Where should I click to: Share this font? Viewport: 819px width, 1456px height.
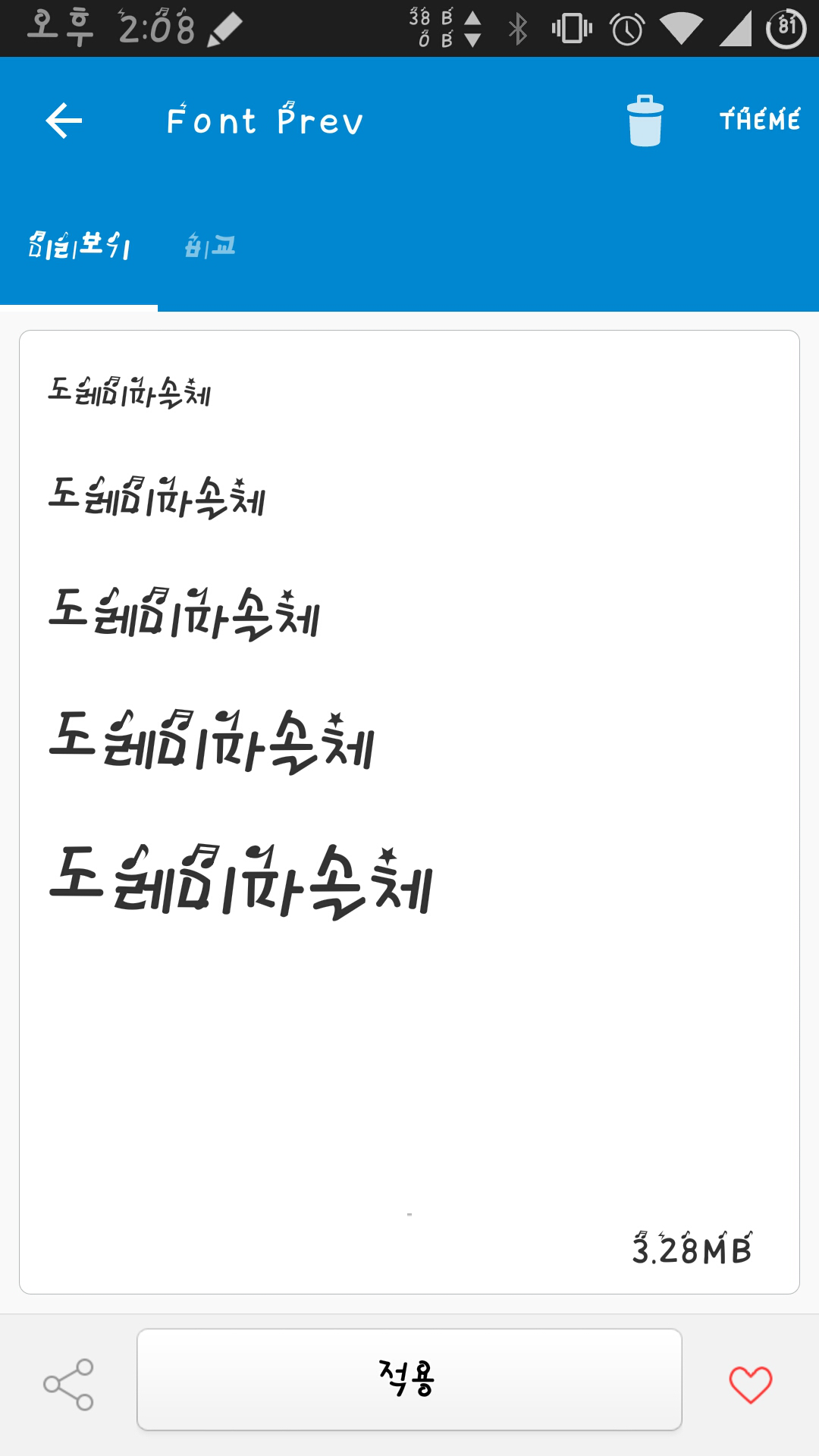click(x=68, y=1385)
